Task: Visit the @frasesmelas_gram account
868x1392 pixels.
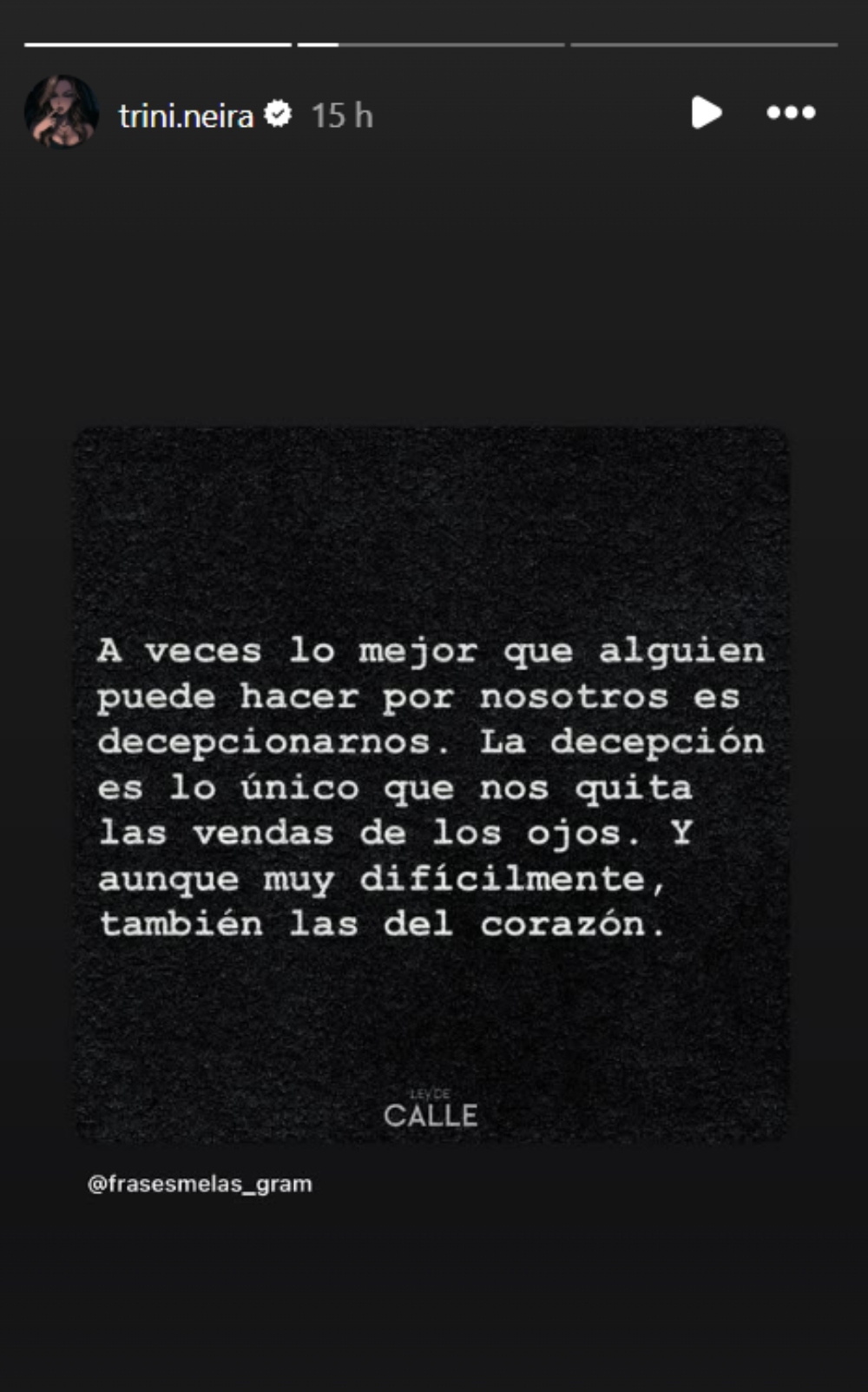Action: 200,1184
